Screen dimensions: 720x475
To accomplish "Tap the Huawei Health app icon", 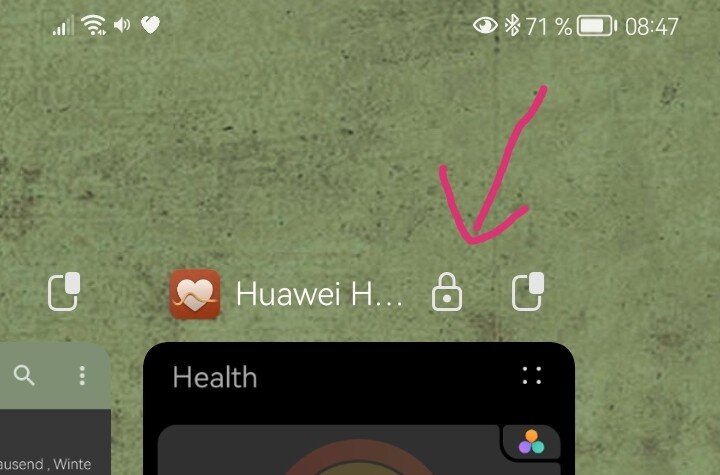I will point(194,294).
